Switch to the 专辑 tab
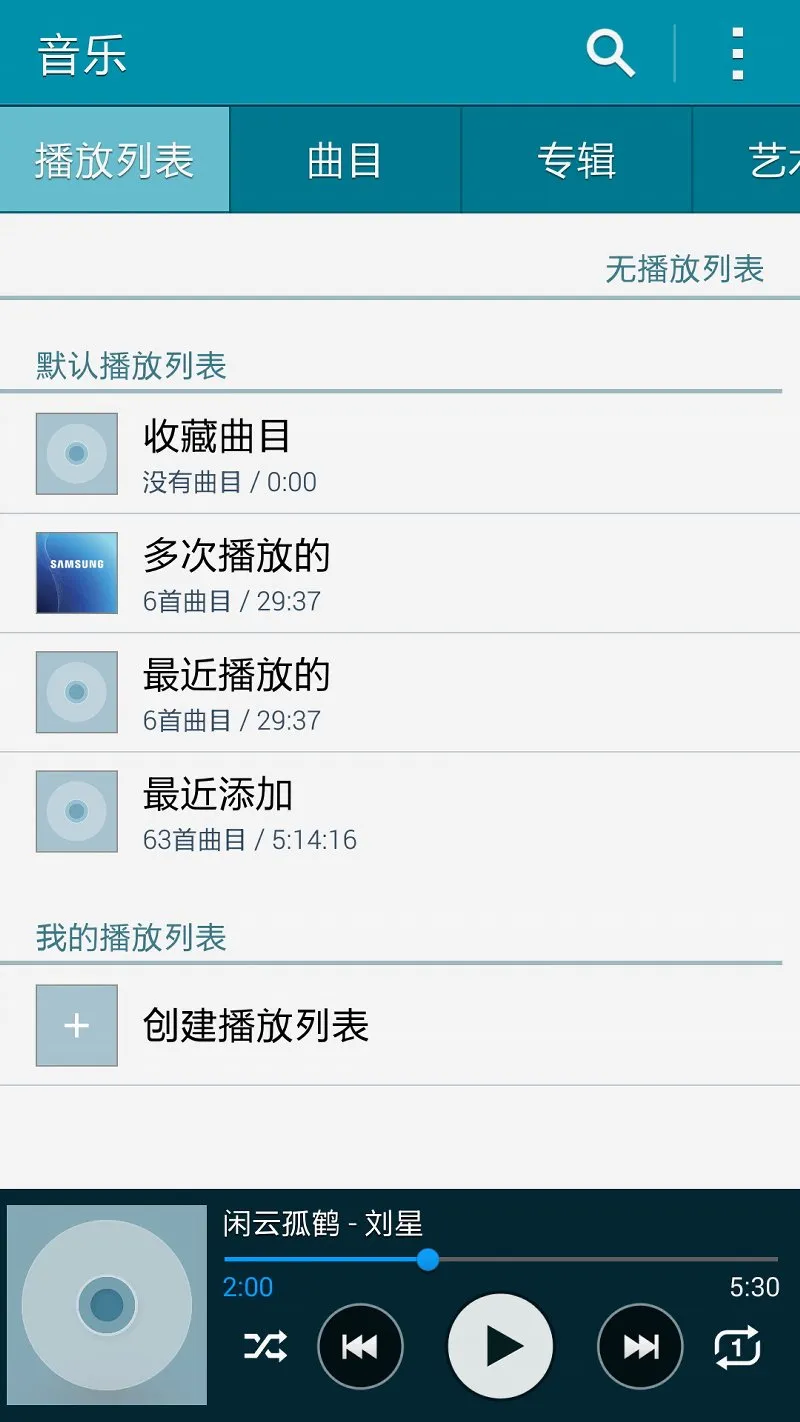This screenshot has height=1422, width=800. [x=576, y=160]
